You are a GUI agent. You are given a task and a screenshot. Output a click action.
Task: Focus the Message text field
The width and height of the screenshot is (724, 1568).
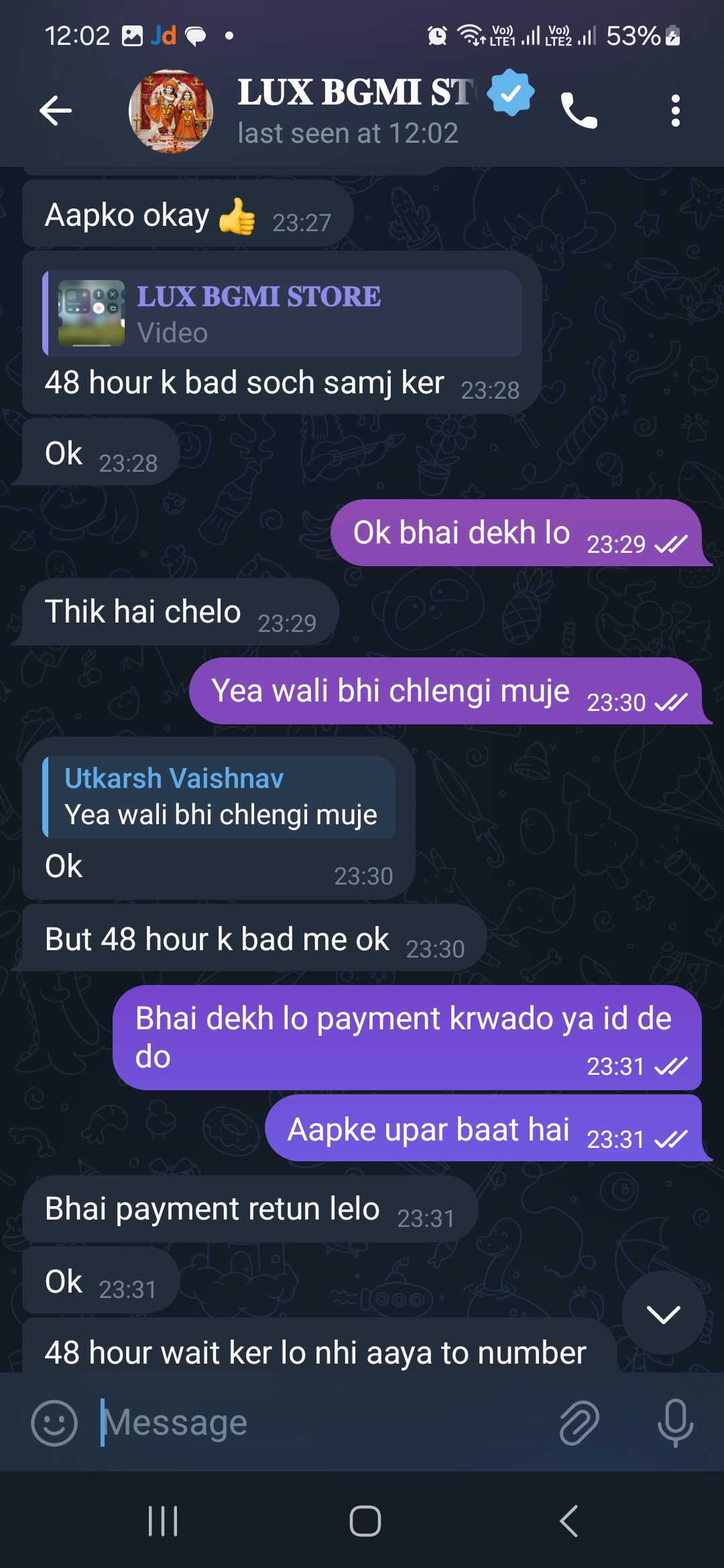322,1423
